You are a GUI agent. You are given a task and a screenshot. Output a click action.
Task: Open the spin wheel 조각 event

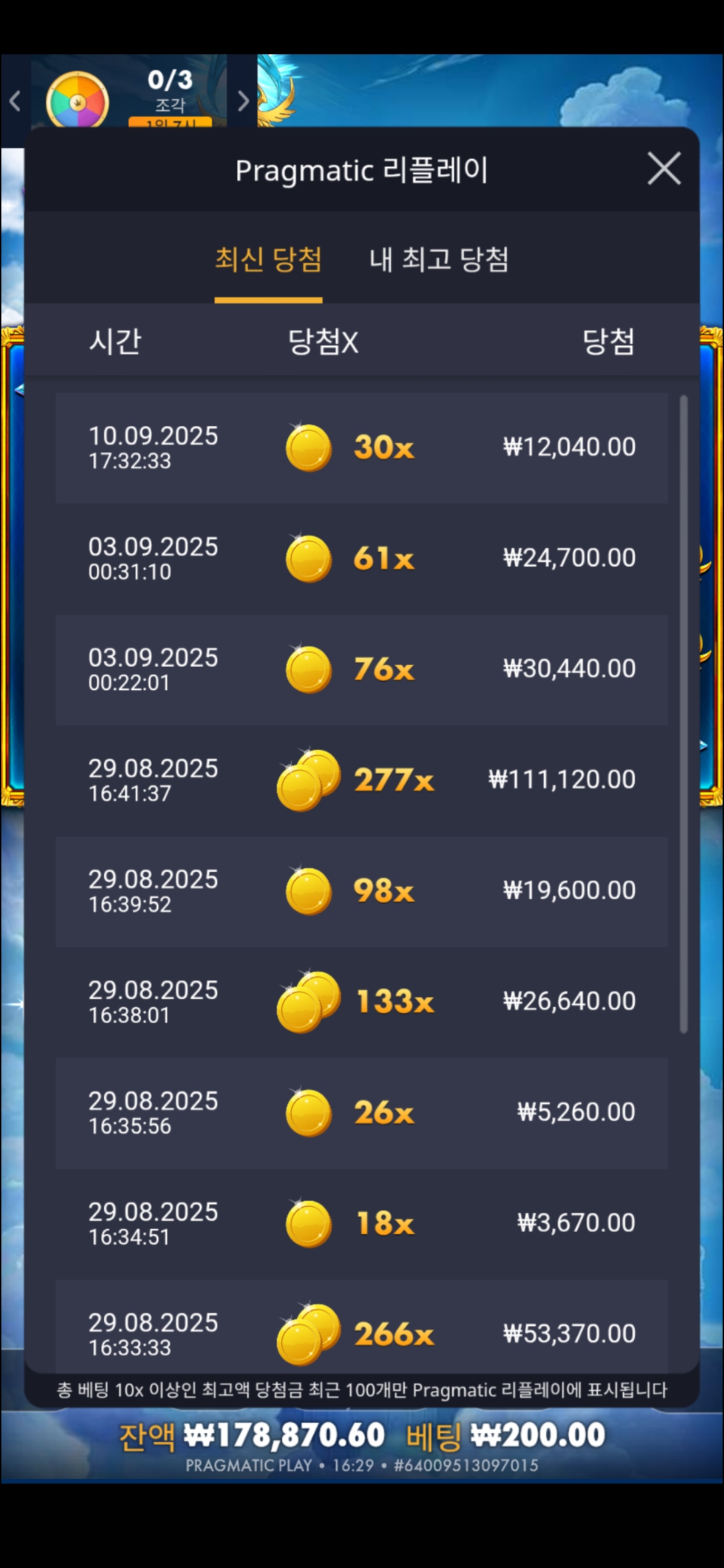78,101
